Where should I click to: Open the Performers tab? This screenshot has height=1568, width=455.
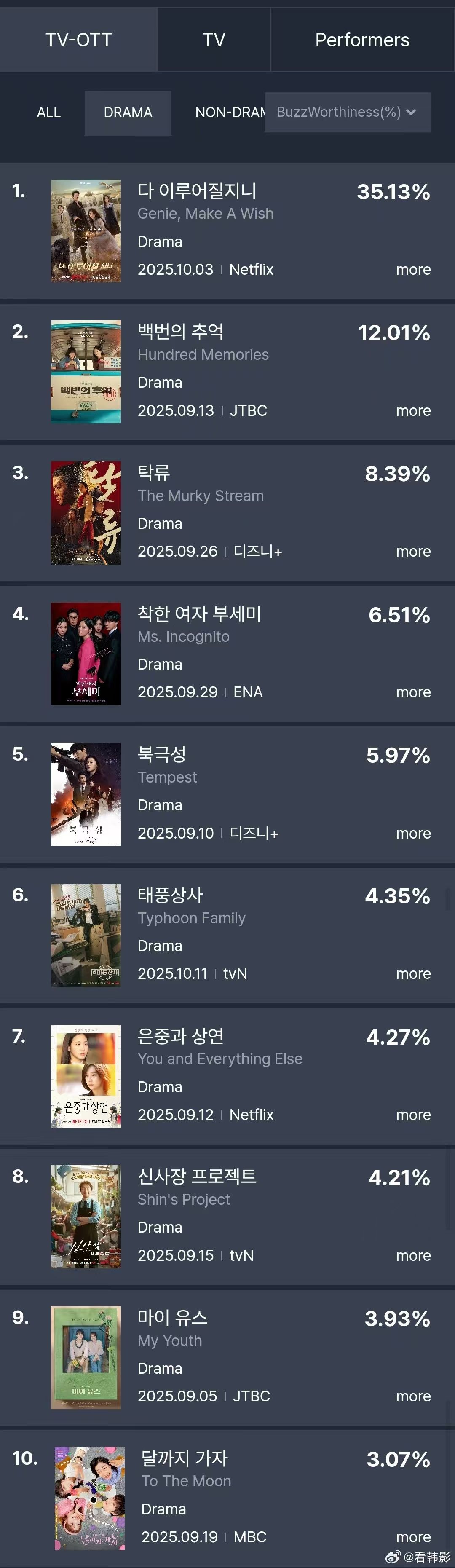click(x=362, y=40)
